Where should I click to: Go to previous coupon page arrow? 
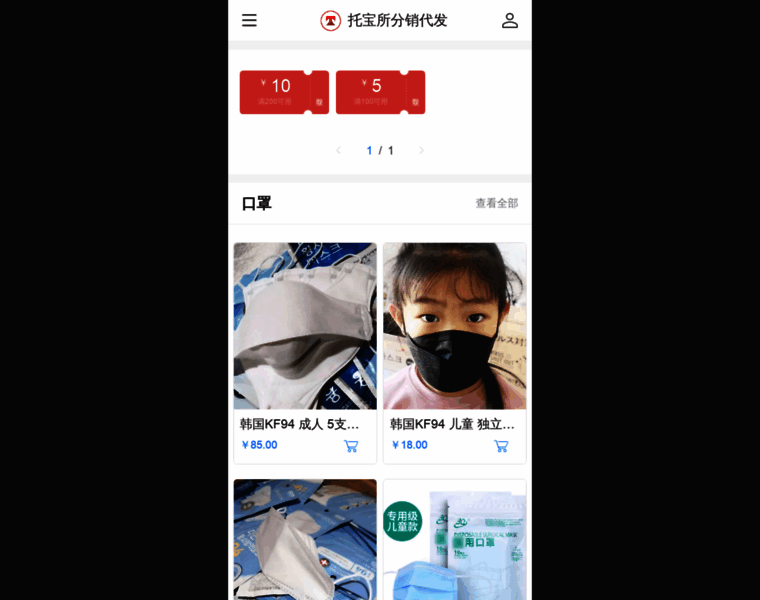click(x=338, y=150)
